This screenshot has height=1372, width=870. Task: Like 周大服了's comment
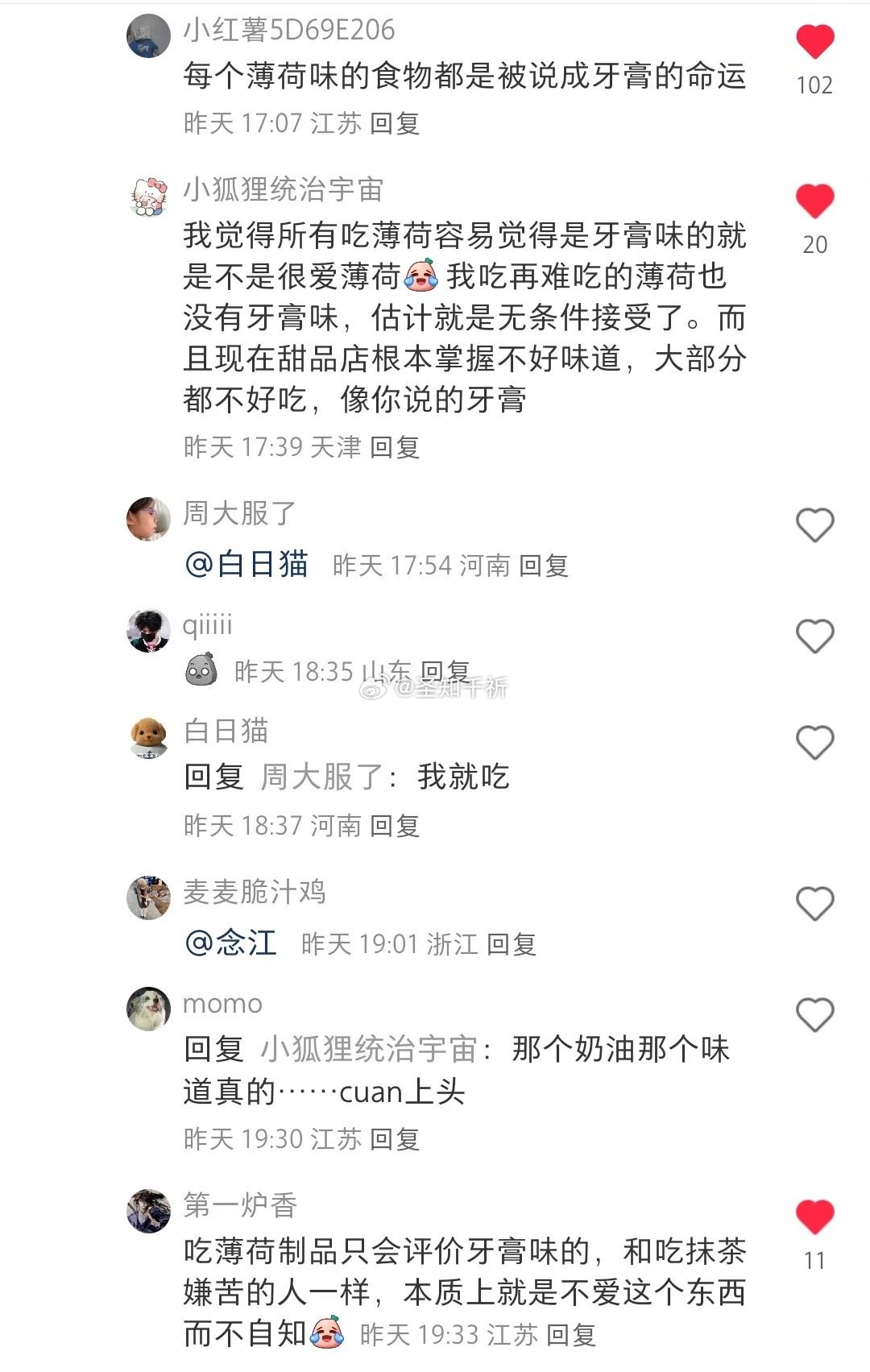pos(814,525)
